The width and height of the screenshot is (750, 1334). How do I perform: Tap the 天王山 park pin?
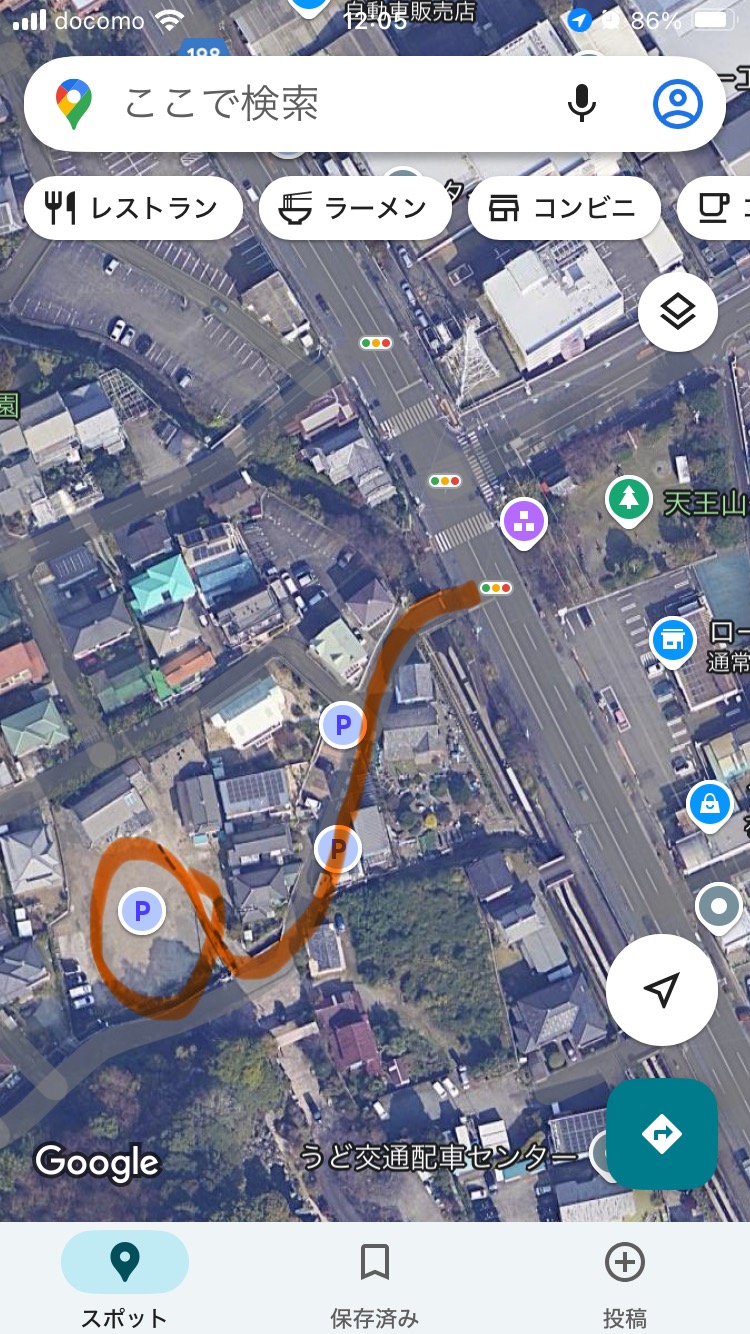[x=629, y=501]
